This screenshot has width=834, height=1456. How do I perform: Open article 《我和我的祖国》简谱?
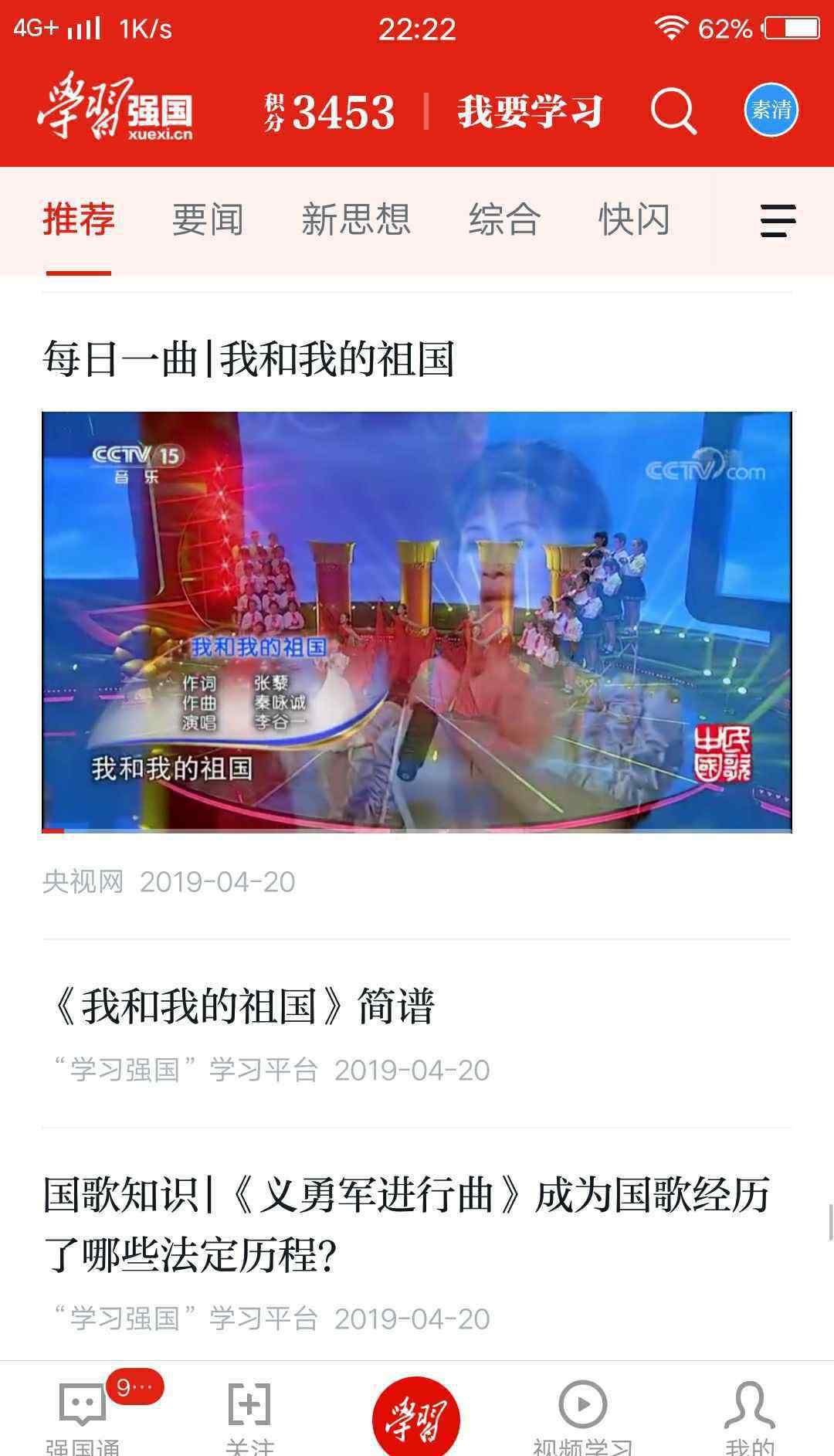pyautogui.click(x=241, y=1006)
